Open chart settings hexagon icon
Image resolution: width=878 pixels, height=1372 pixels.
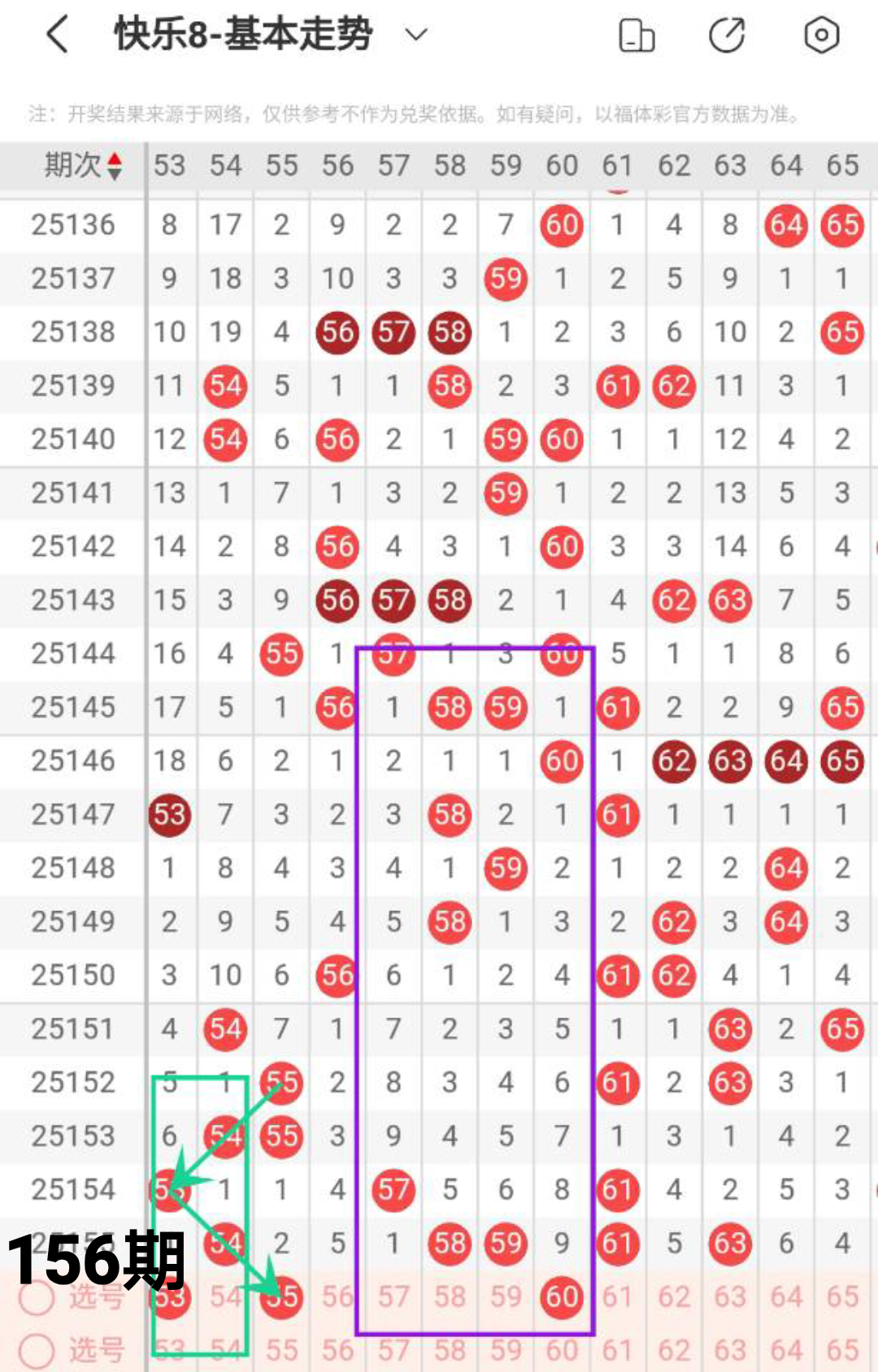pos(821,36)
